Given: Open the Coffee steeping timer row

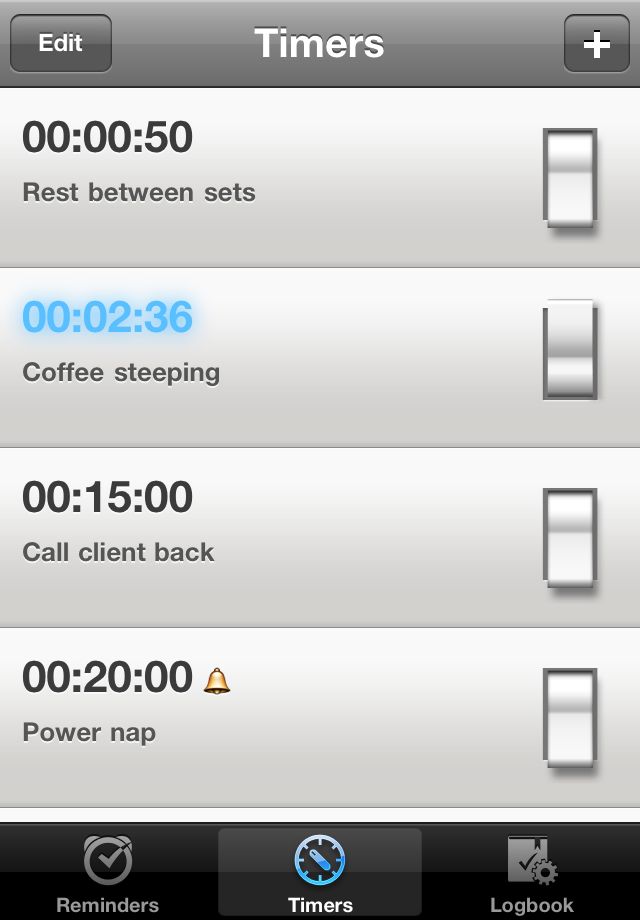Looking at the screenshot, I should coord(250,358).
